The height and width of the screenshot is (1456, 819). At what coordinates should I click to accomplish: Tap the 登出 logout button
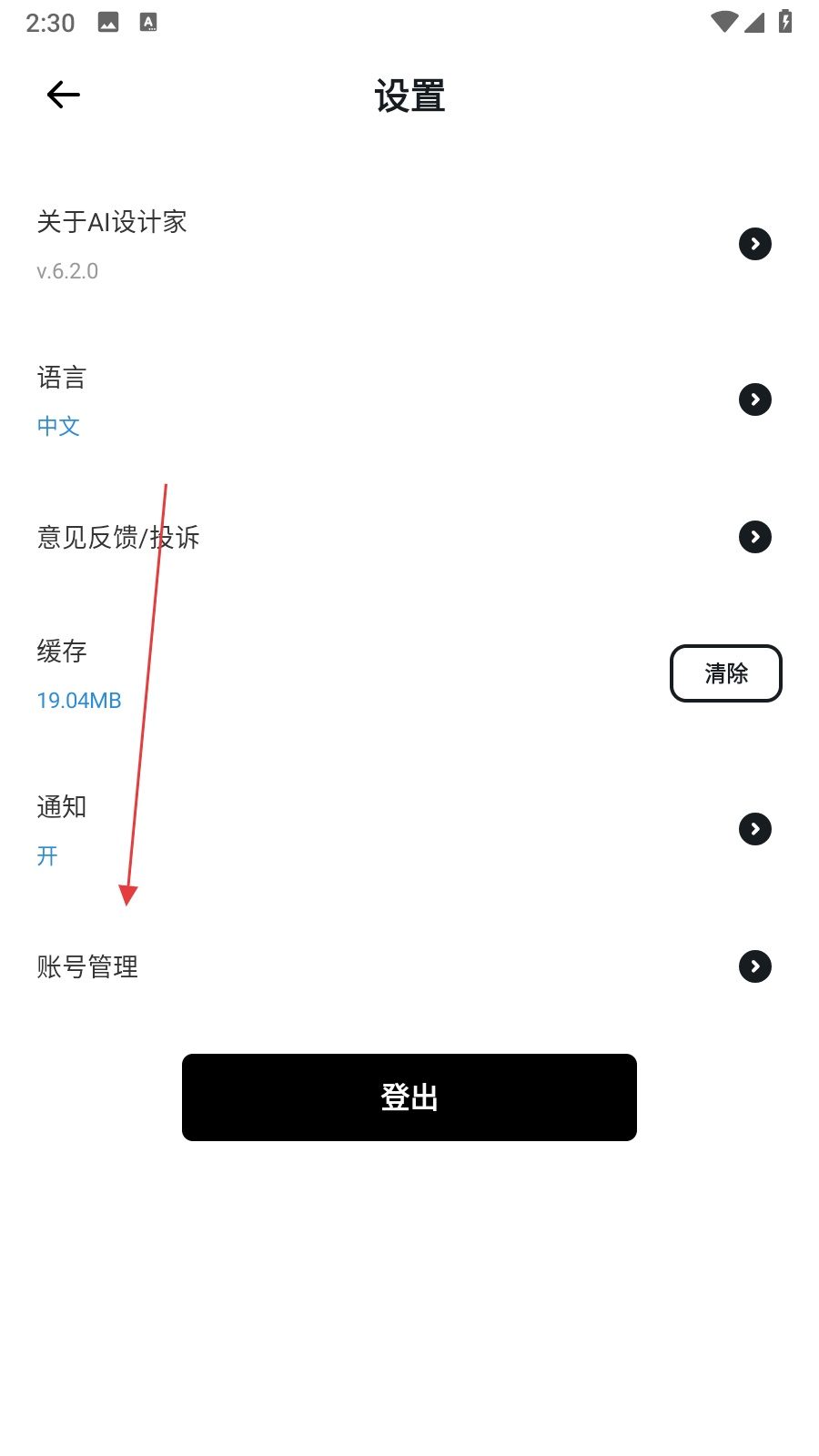tap(409, 1097)
